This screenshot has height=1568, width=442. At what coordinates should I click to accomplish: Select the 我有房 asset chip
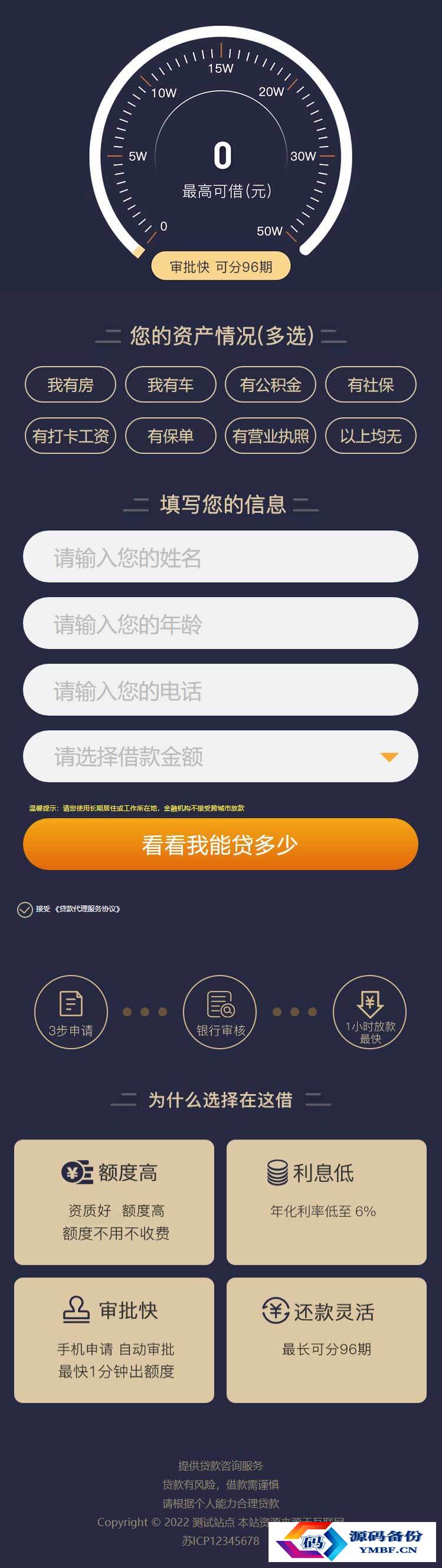[70, 385]
